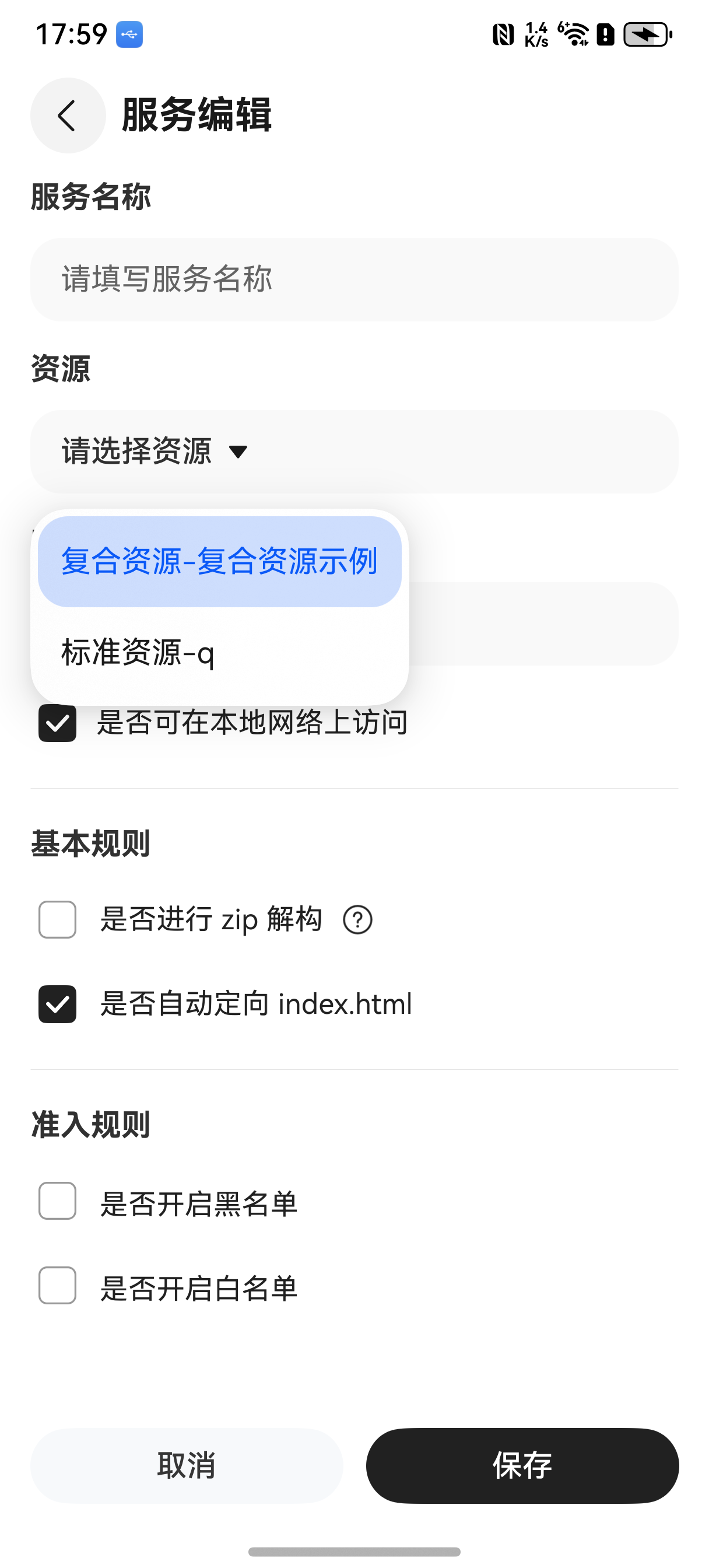Uncheck 是否自动定向 index.html
The image size is (709, 1568).
point(57,1004)
